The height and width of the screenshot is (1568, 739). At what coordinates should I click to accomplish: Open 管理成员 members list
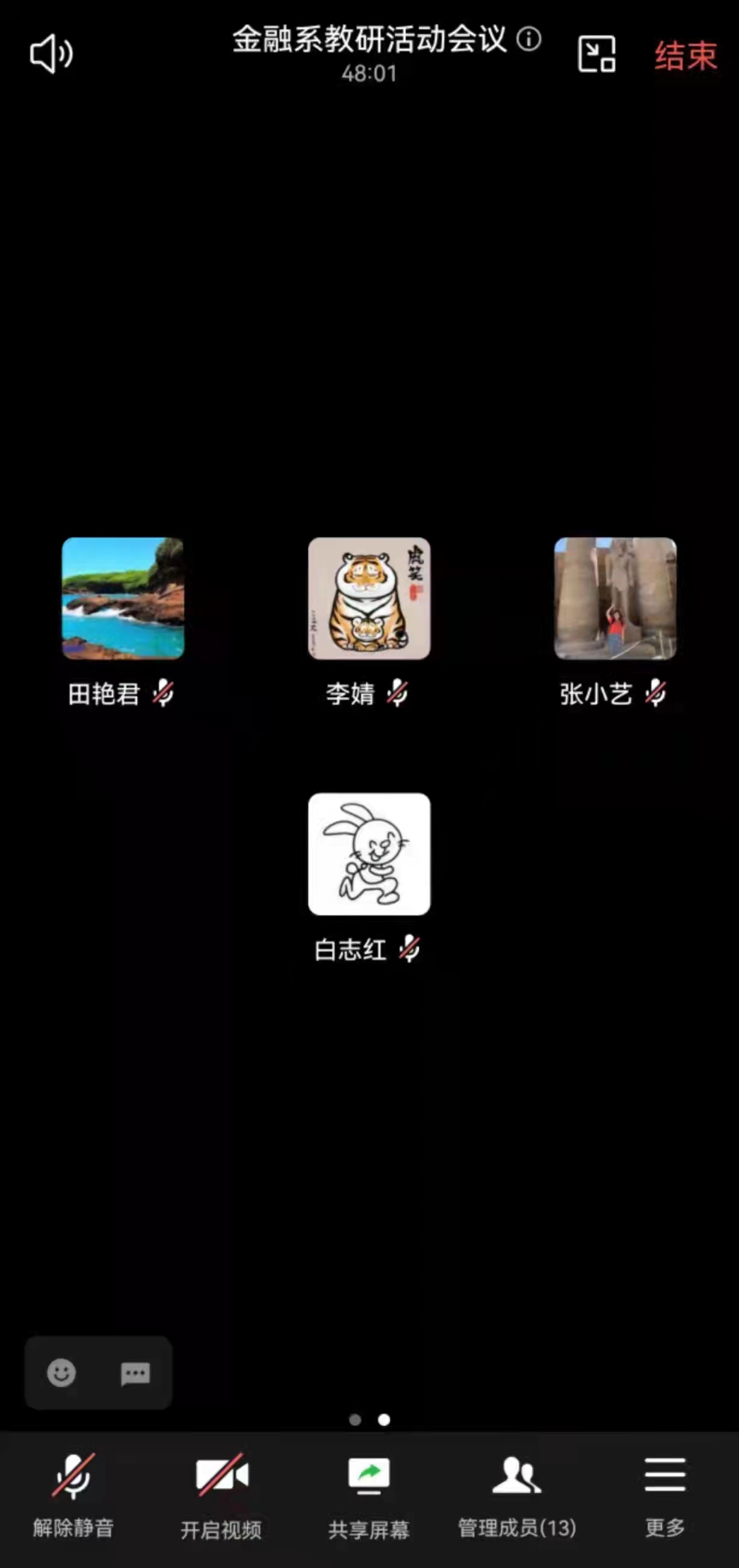517,1489
